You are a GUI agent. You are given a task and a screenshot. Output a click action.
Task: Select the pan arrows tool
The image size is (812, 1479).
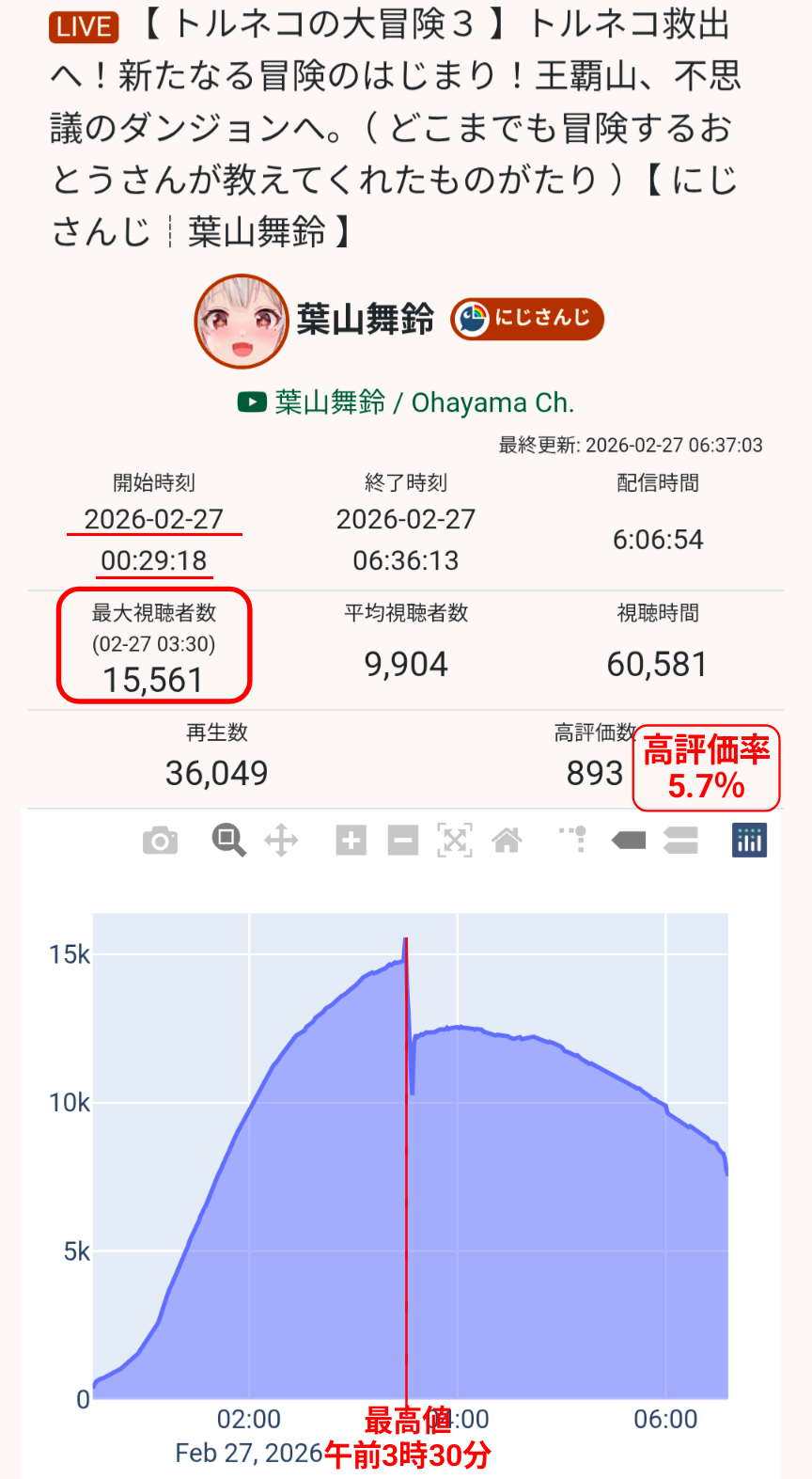point(282,841)
